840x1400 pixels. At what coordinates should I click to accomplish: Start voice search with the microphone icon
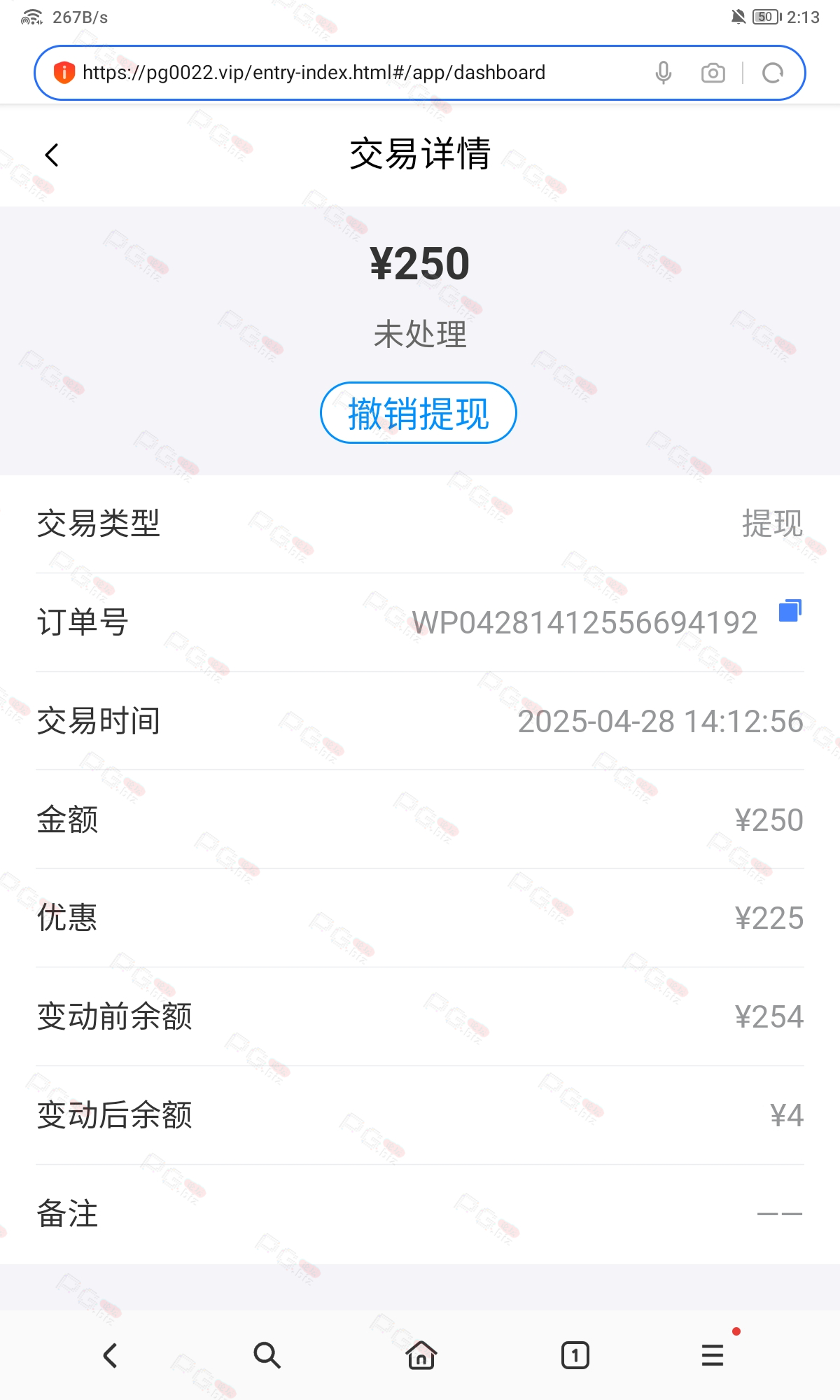pos(664,73)
